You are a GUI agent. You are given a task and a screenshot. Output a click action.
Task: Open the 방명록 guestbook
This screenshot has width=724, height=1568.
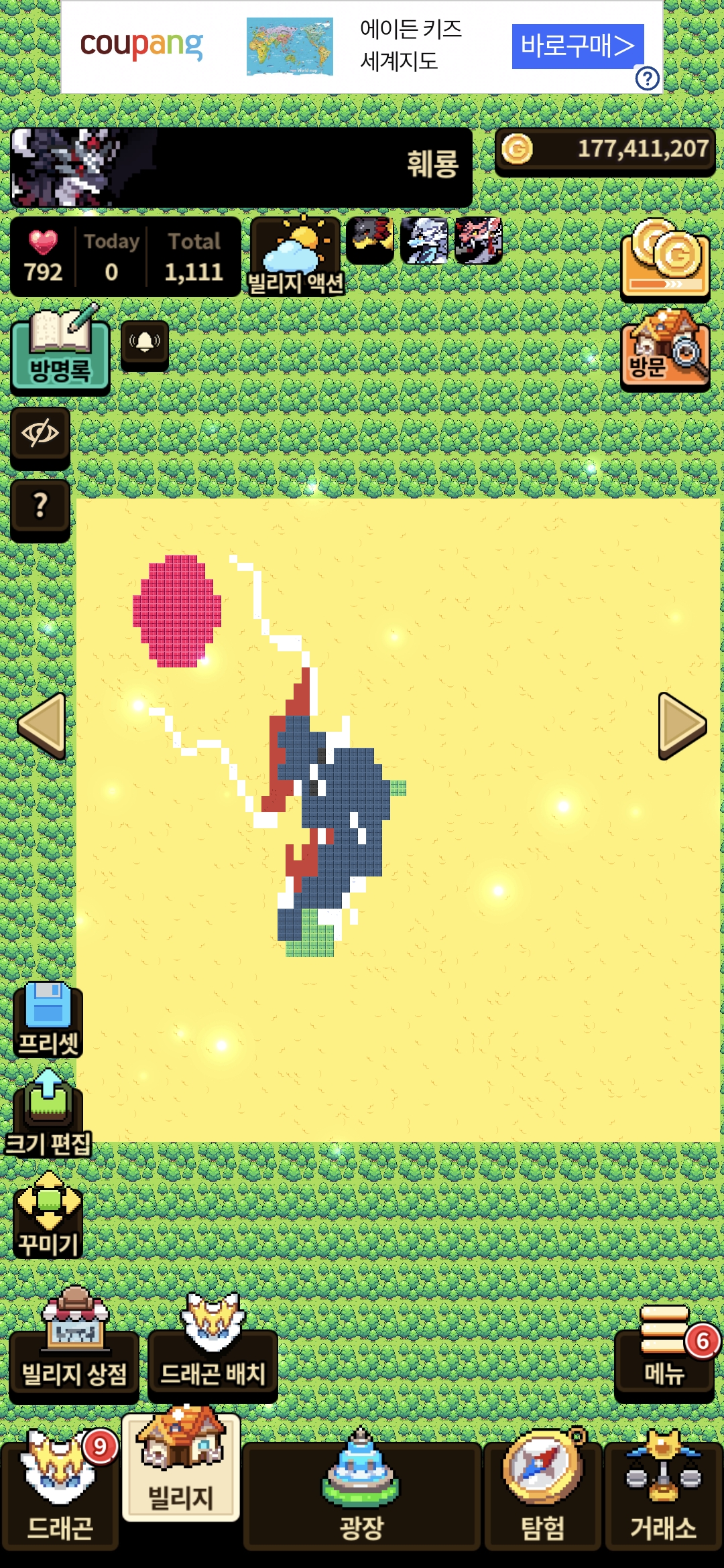pos(60,350)
